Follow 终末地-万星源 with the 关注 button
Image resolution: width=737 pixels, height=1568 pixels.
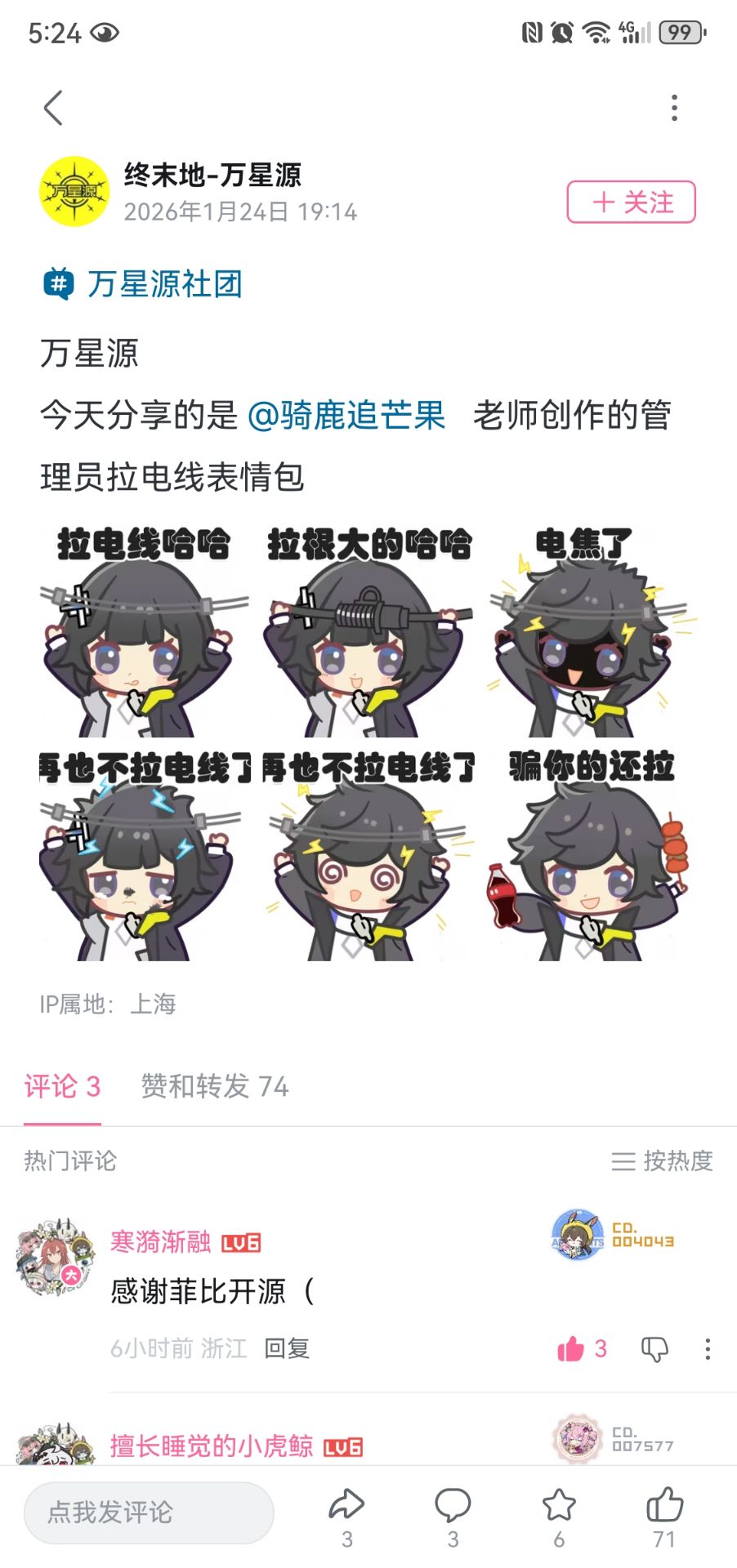pyautogui.click(x=631, y=202)
